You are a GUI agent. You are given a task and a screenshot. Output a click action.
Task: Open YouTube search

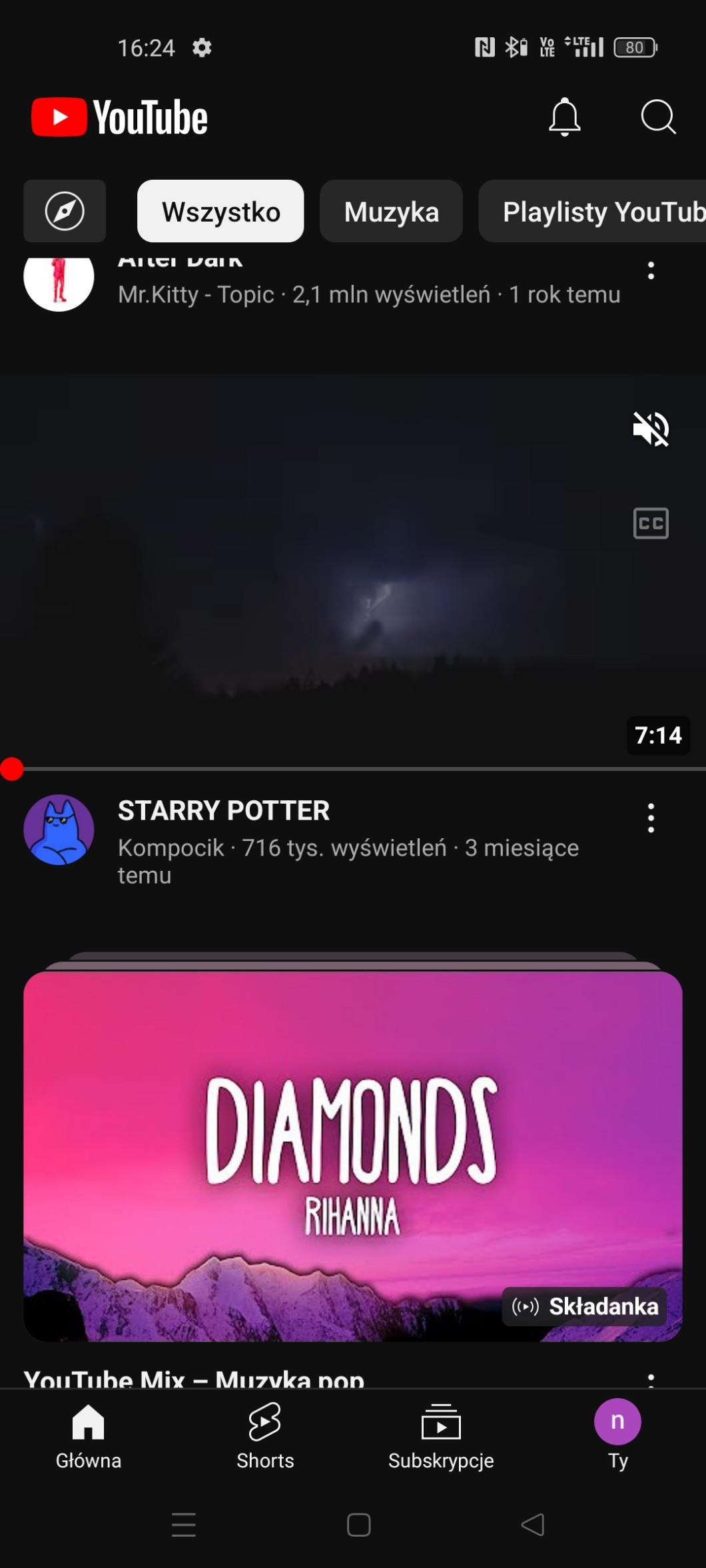point(658,117)
